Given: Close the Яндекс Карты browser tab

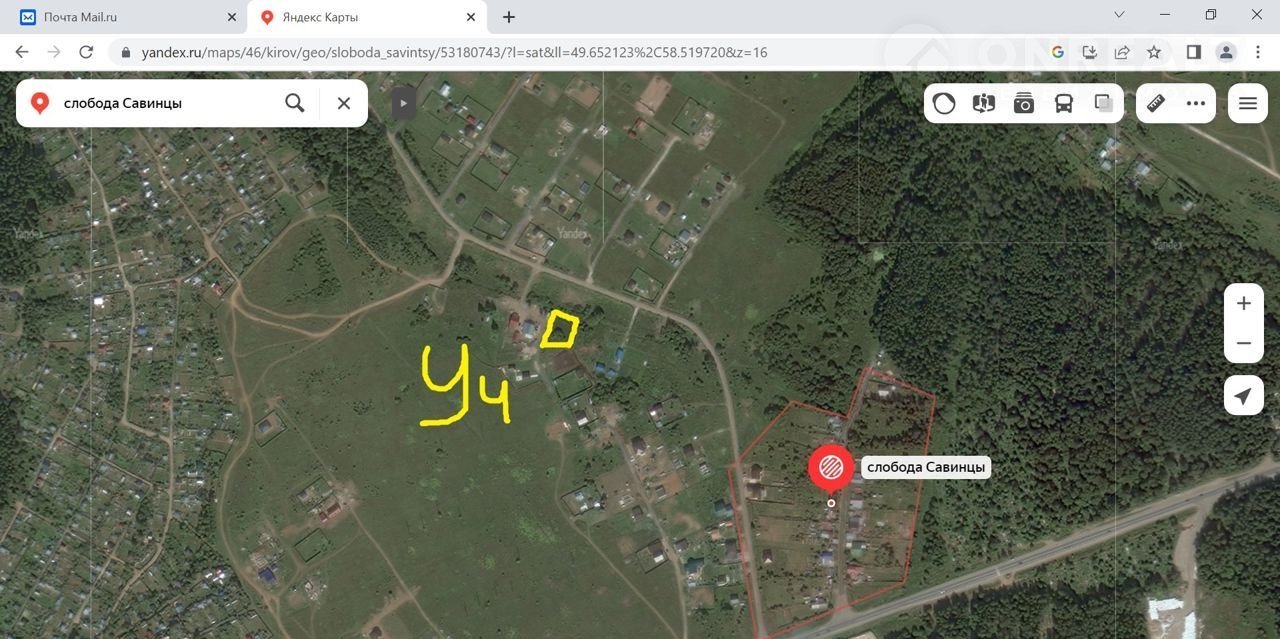Looking at the screenshot, I should point(471,17).
